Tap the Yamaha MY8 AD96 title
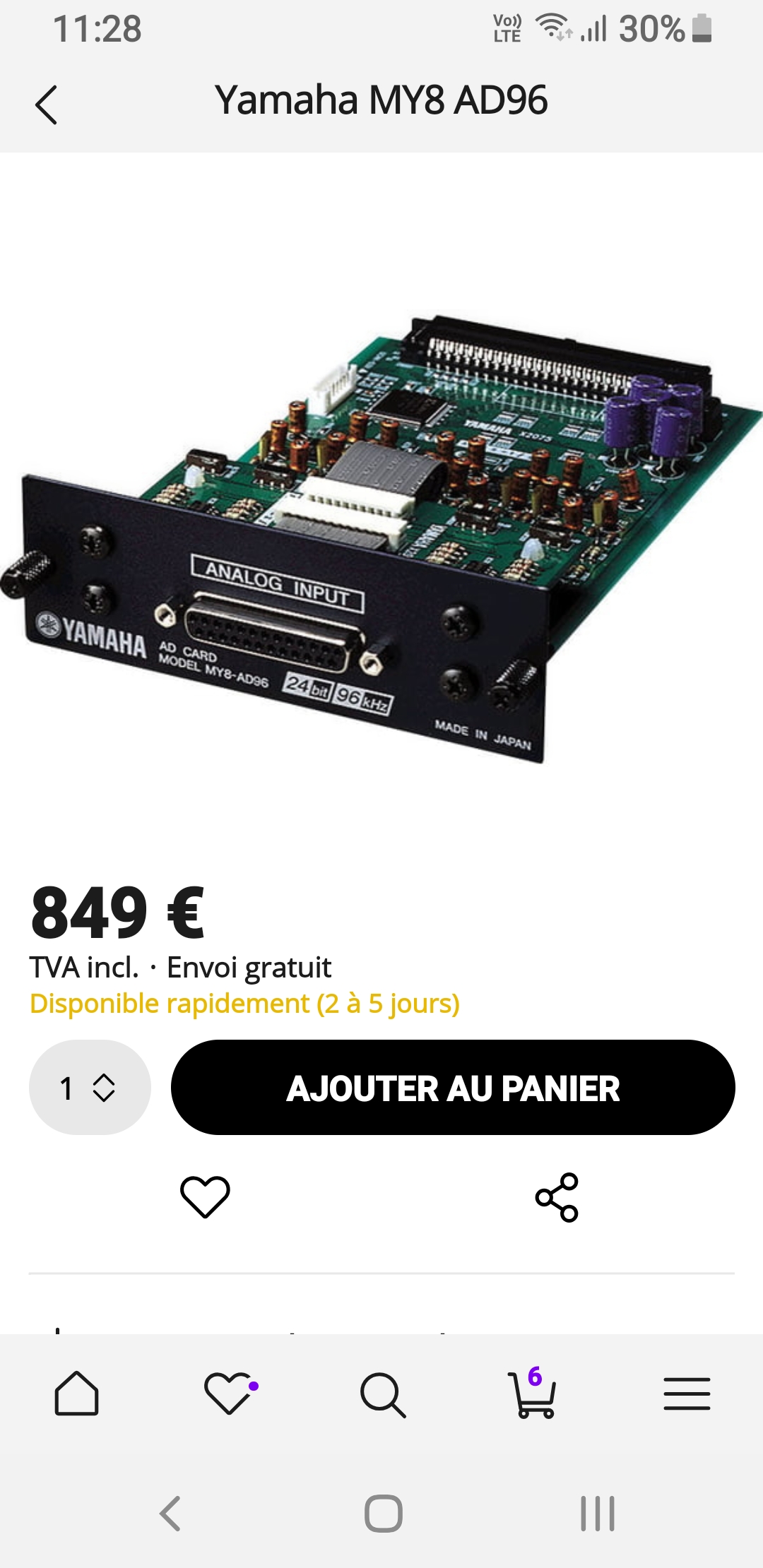 point(381,102)
